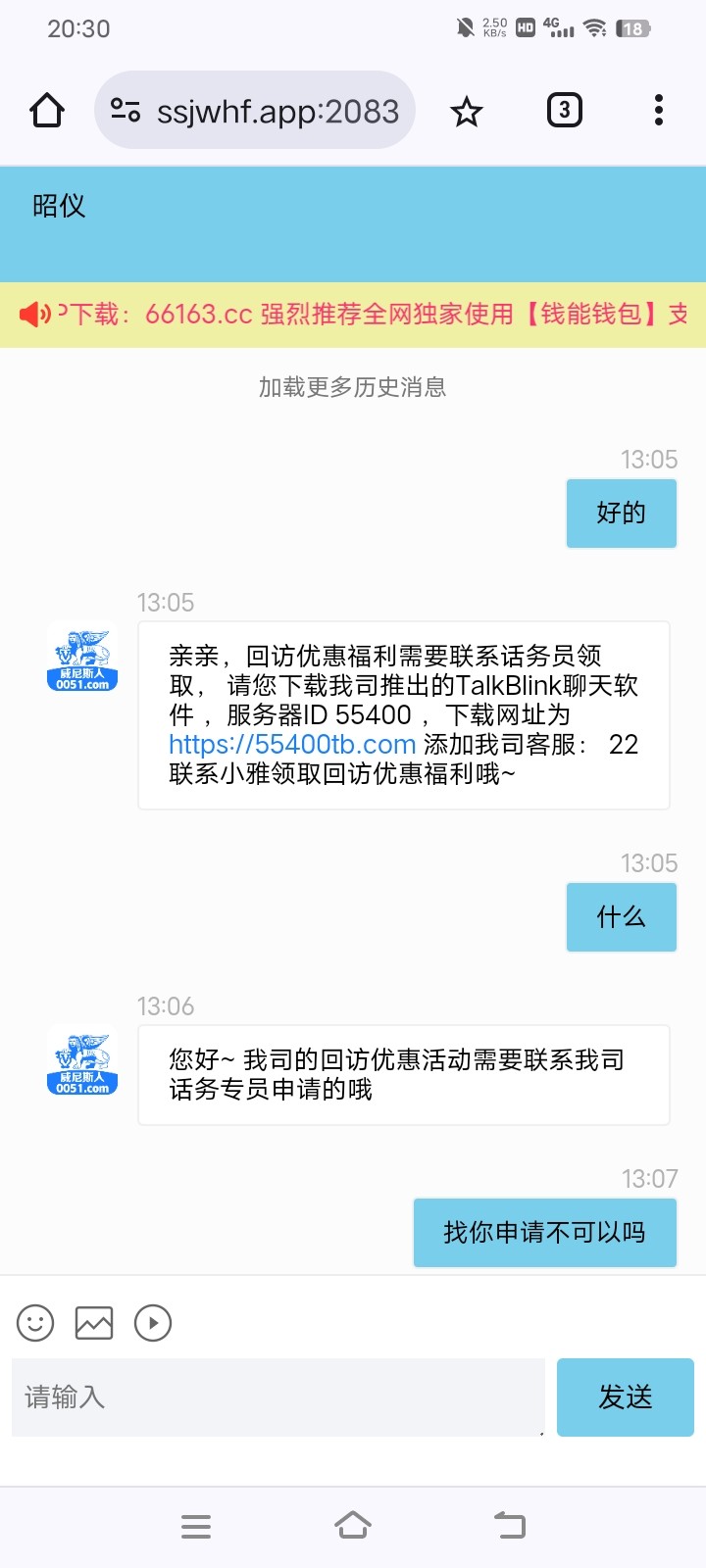Image resolution: width=706 pixels, height=1568 pixels.
Task: Send the message with 发送
Action: point(626,1397)
